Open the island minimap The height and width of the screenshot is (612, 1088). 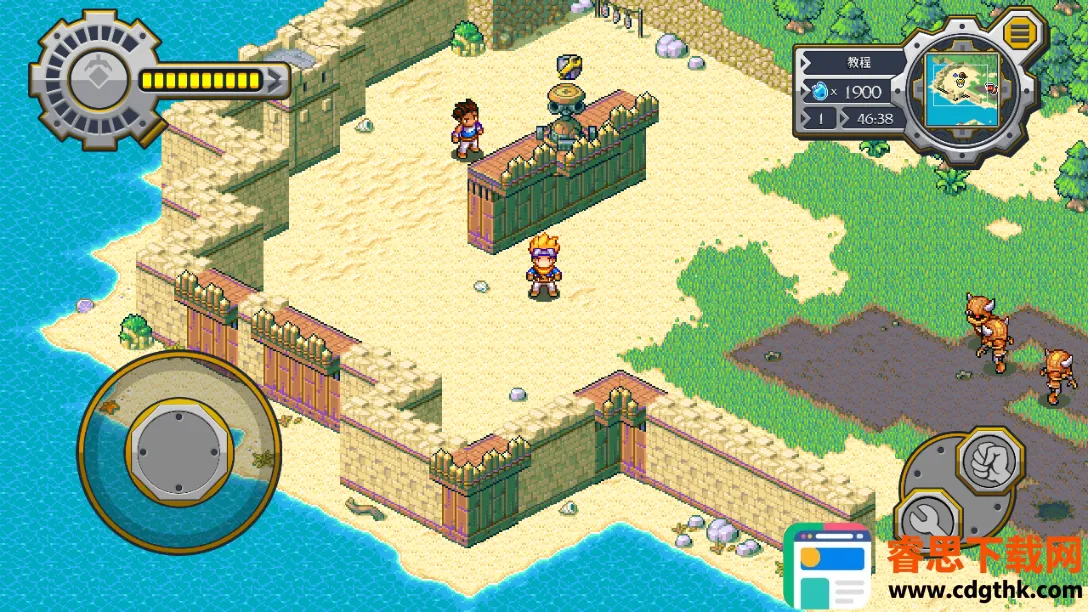pos(960,91)
